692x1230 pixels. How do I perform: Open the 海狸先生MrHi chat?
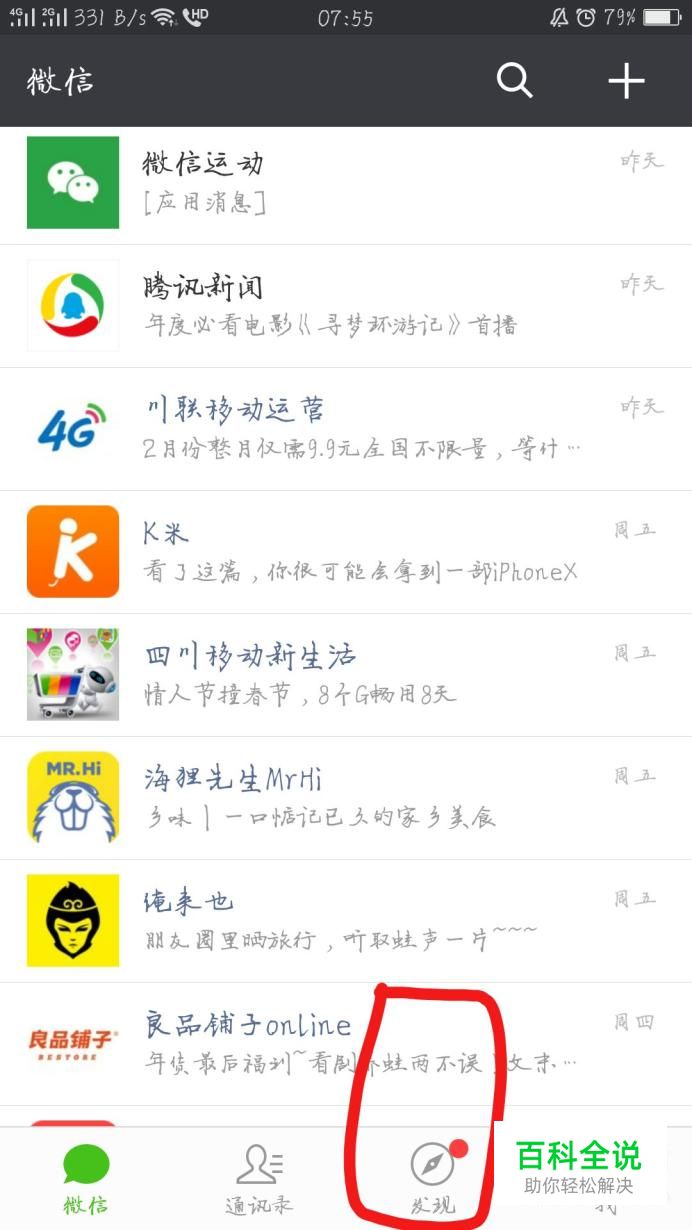click(x=346, y=798)
